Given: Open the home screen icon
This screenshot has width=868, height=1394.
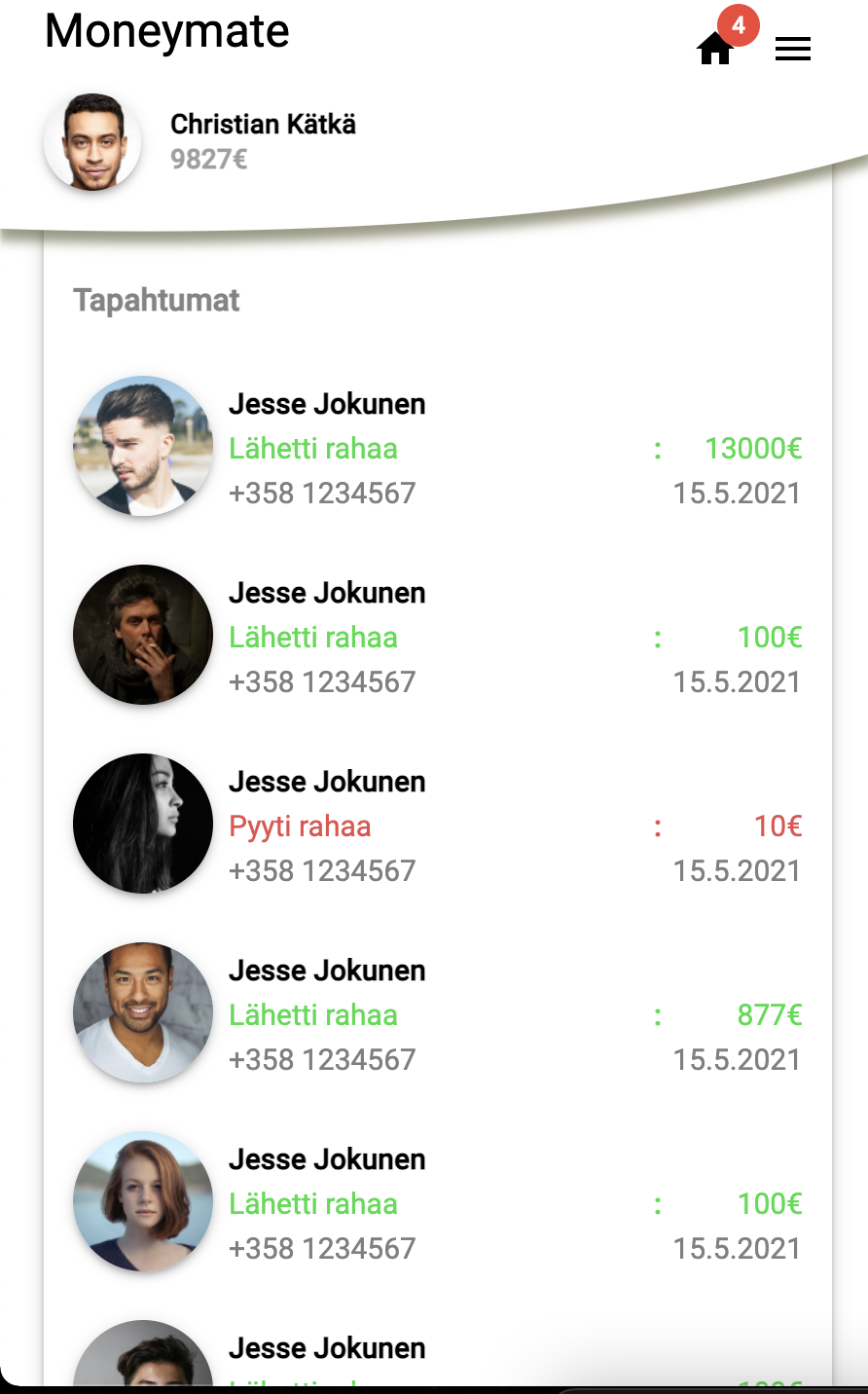Looking at the screenshot, I should (x=714, y=50).
